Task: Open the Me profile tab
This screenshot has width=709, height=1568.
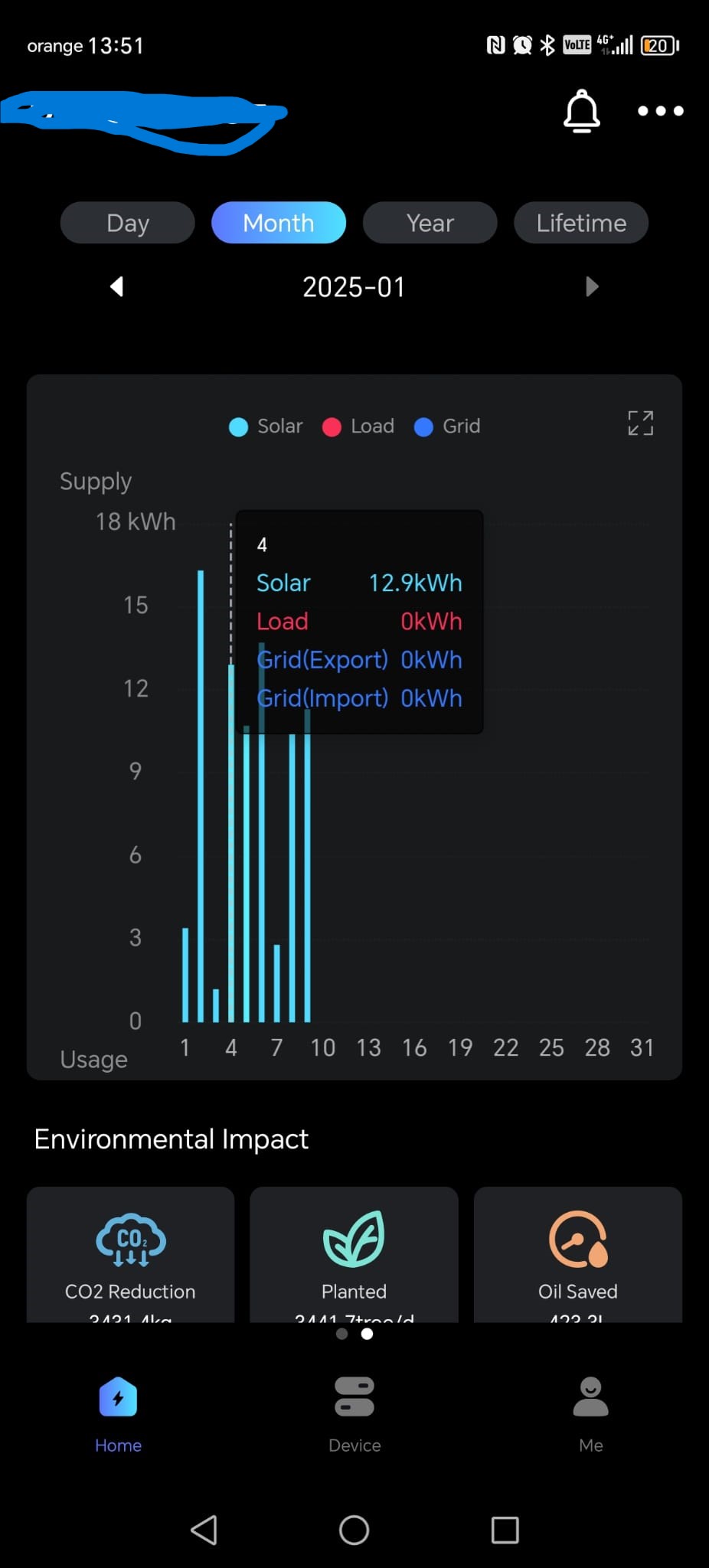Action: pyautogui.click(x=590, y=1413)
